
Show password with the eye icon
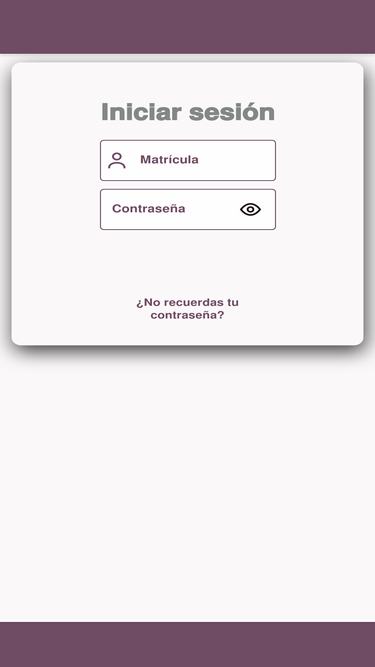click(x=250, y=209)
